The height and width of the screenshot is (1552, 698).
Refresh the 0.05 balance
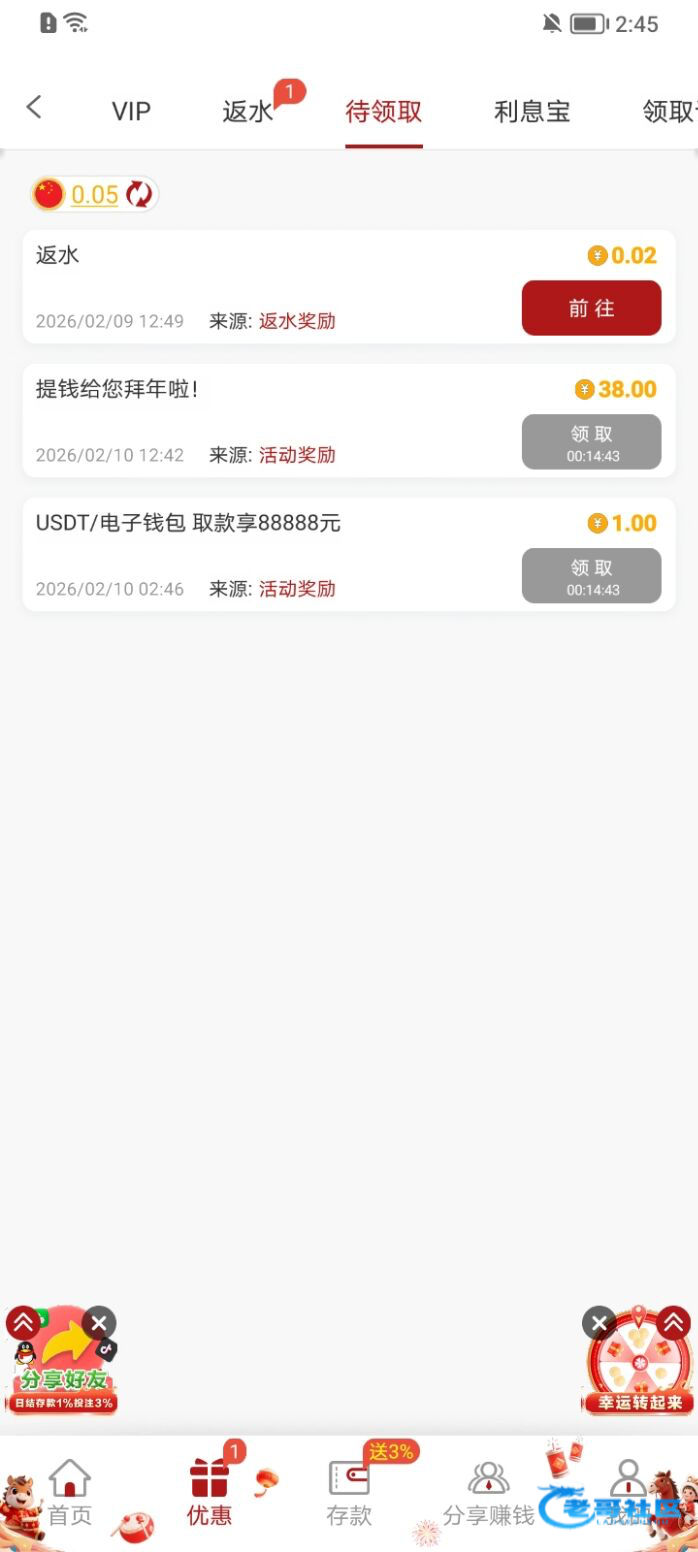tap(139, 194)
